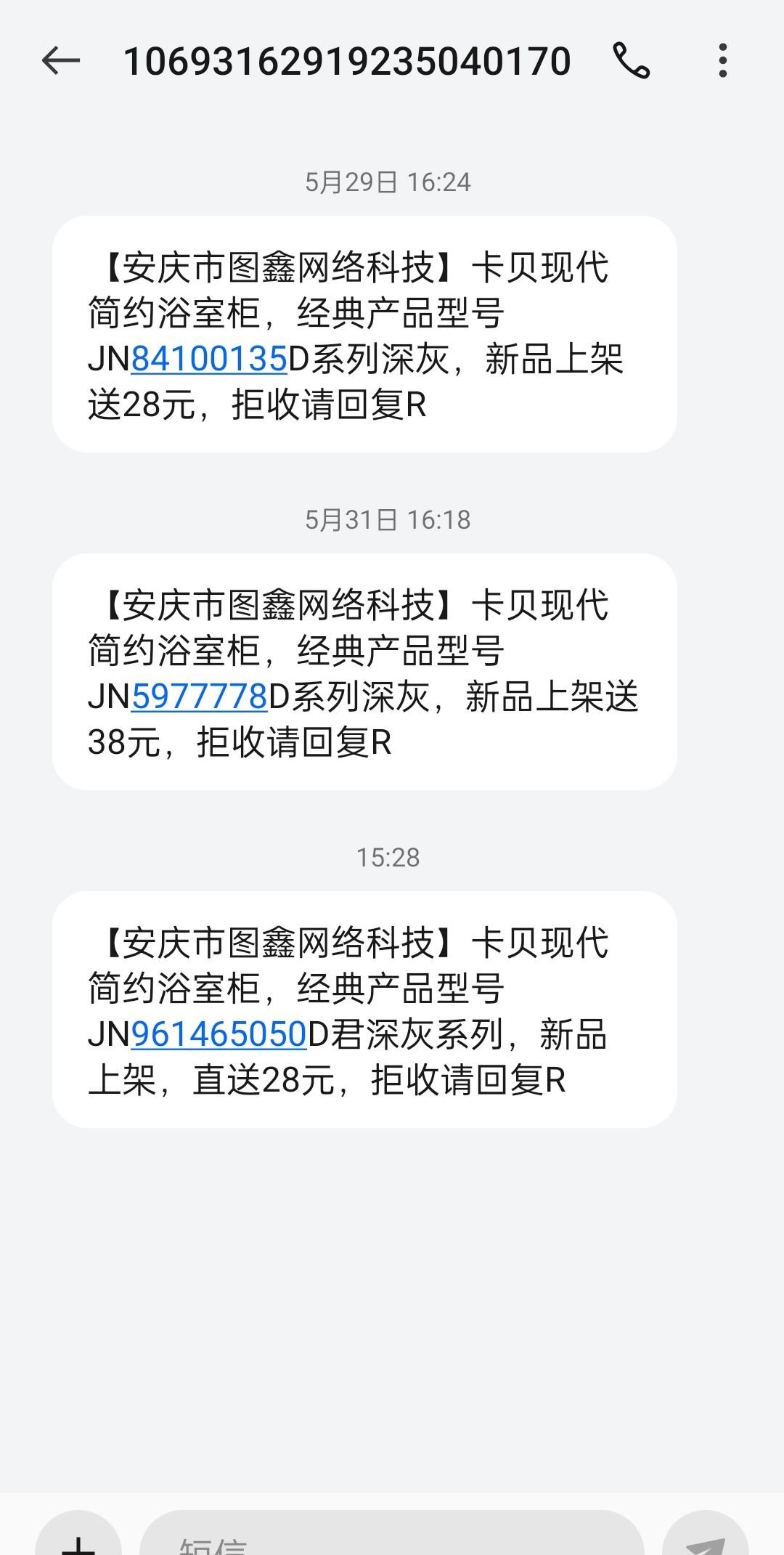Open the linked number 5977778
This screenshot has height=1555, width=784.
click(200, 697)
